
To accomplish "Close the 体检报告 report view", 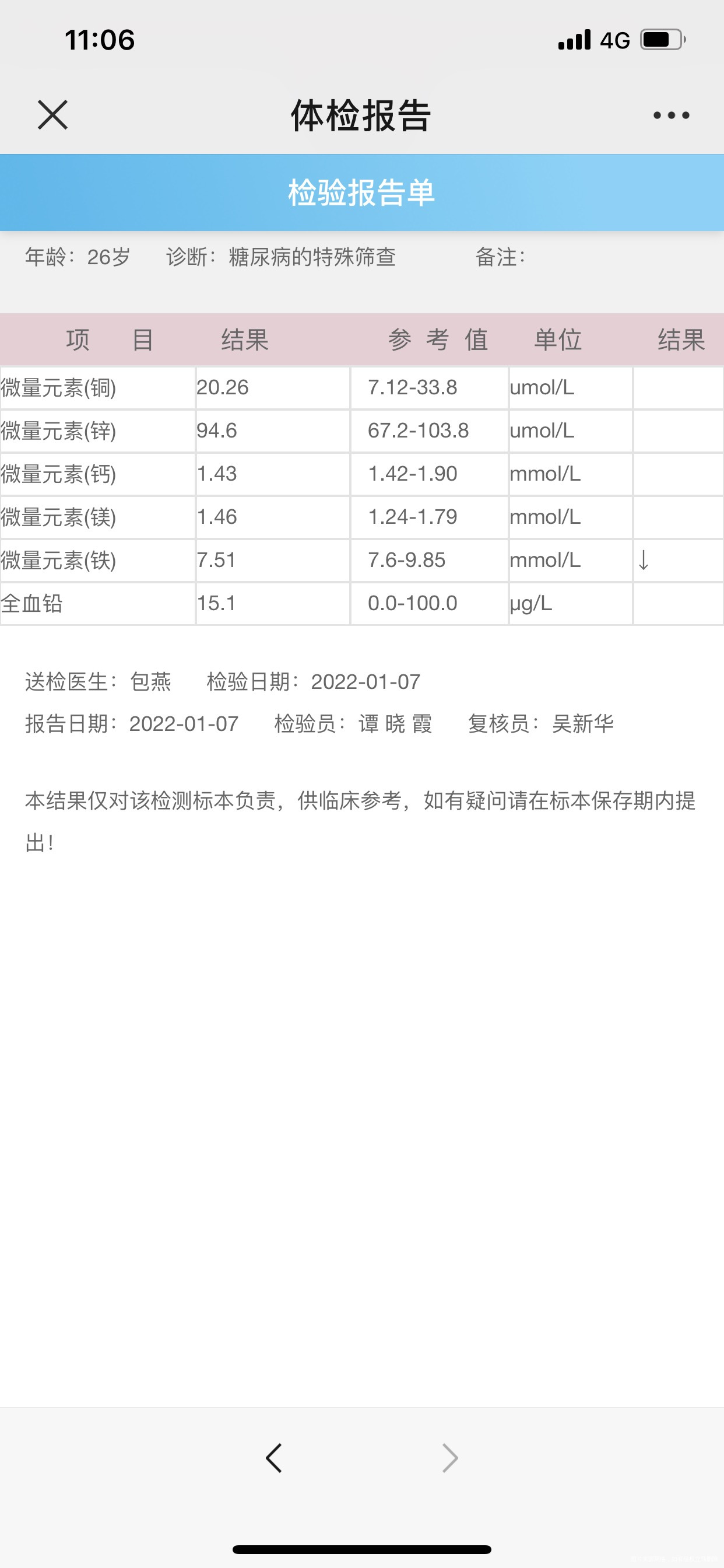I will click(x=53, y=116).
